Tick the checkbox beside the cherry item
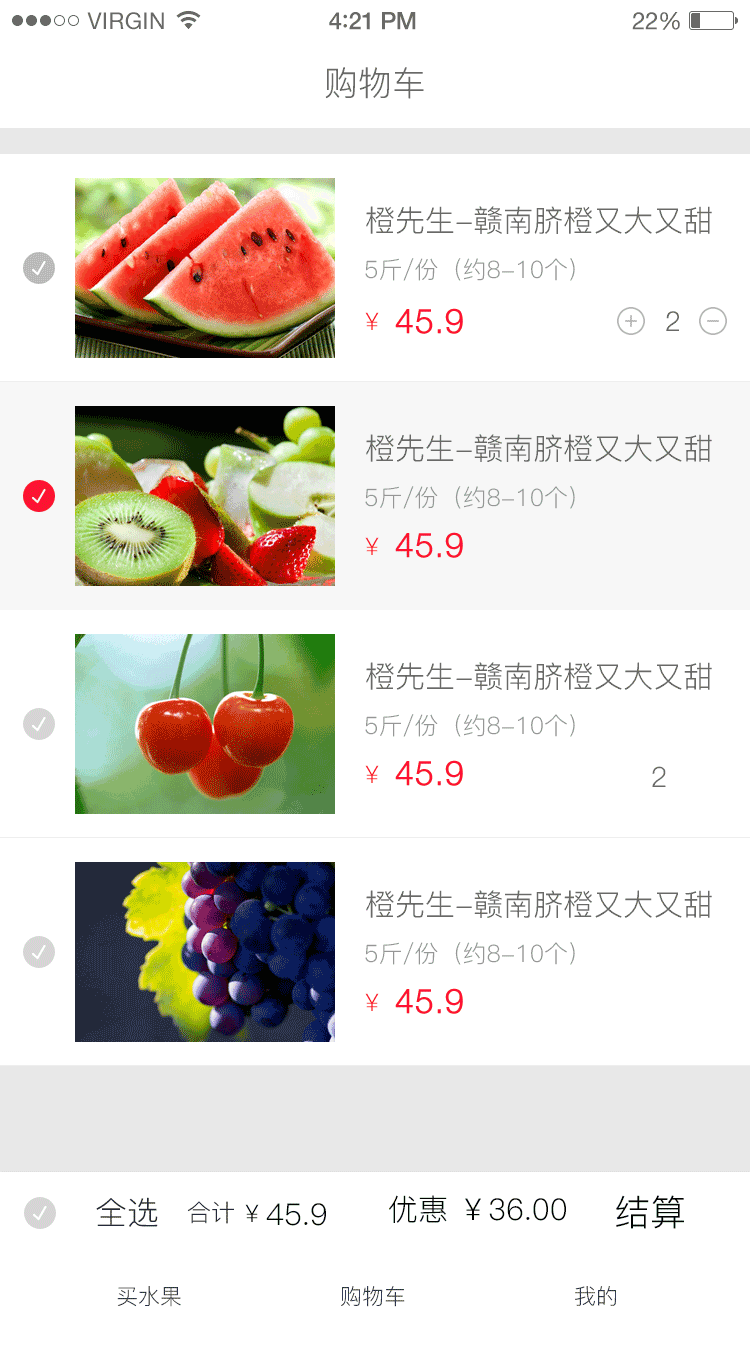 tap(39, 723)
